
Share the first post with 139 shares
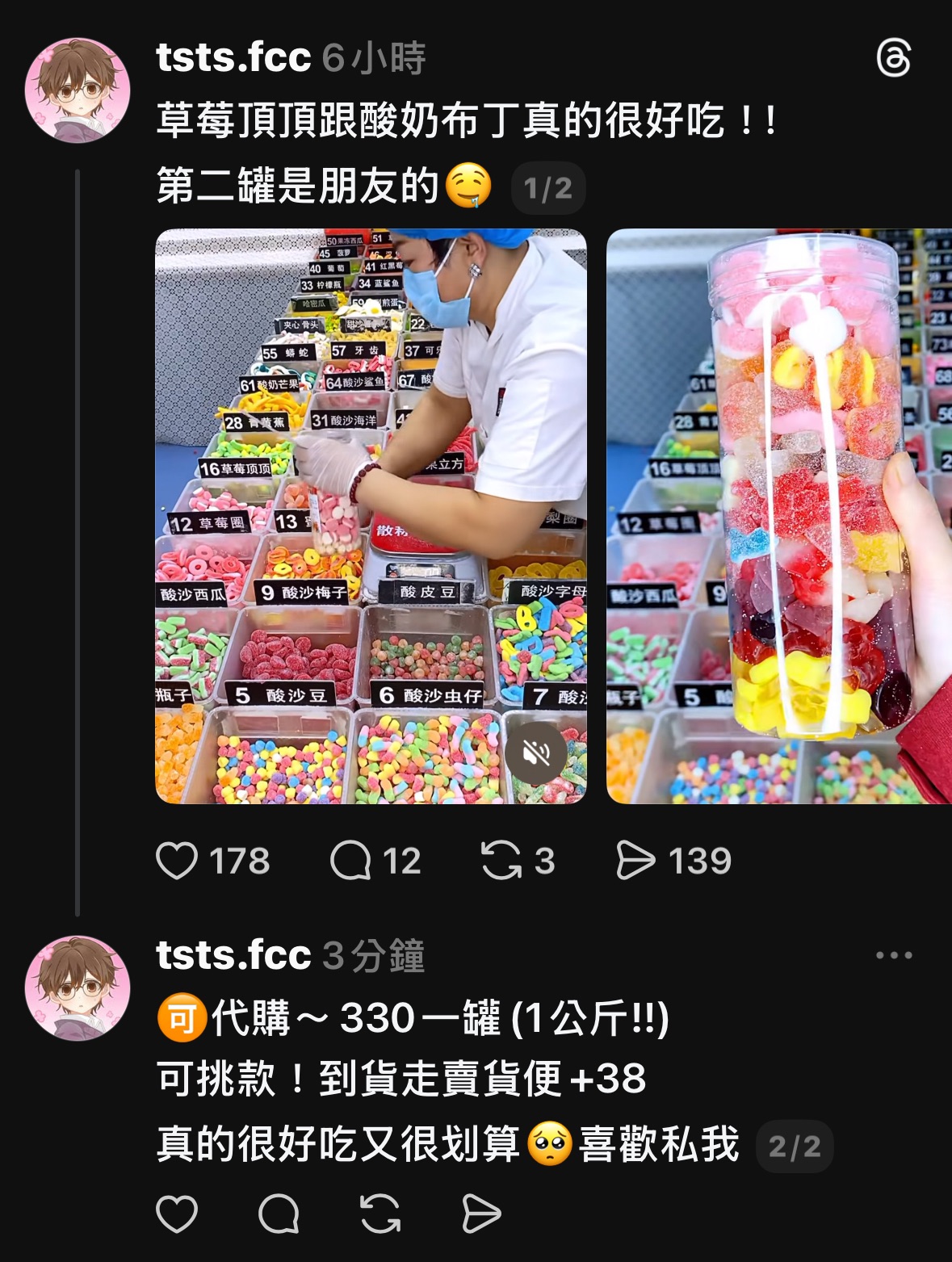pyautogui.click(x=635, y=861)
